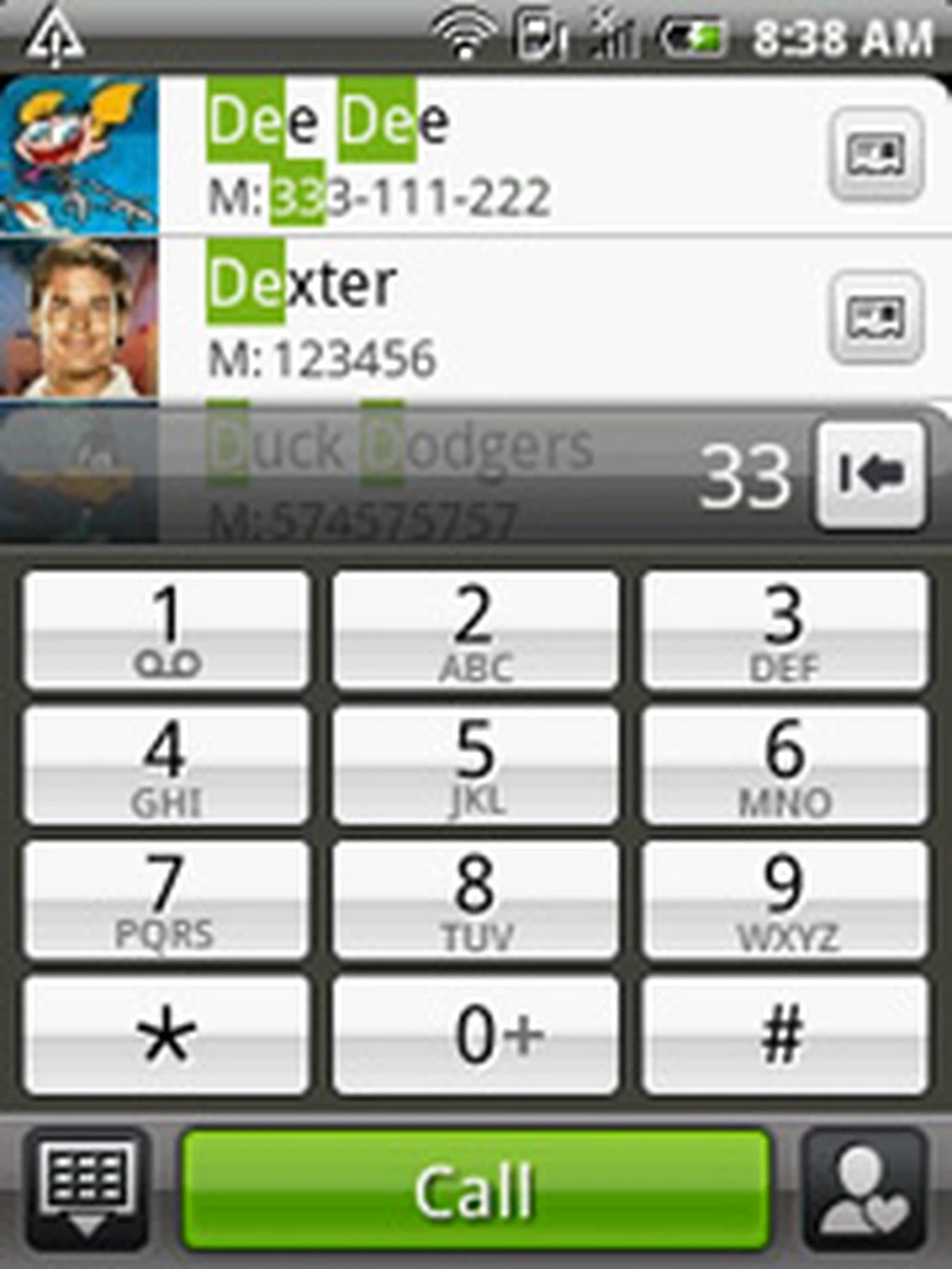Open Dee Dee's contact card icon
This screenshot has height=1269, width=952.
(875, 154)
